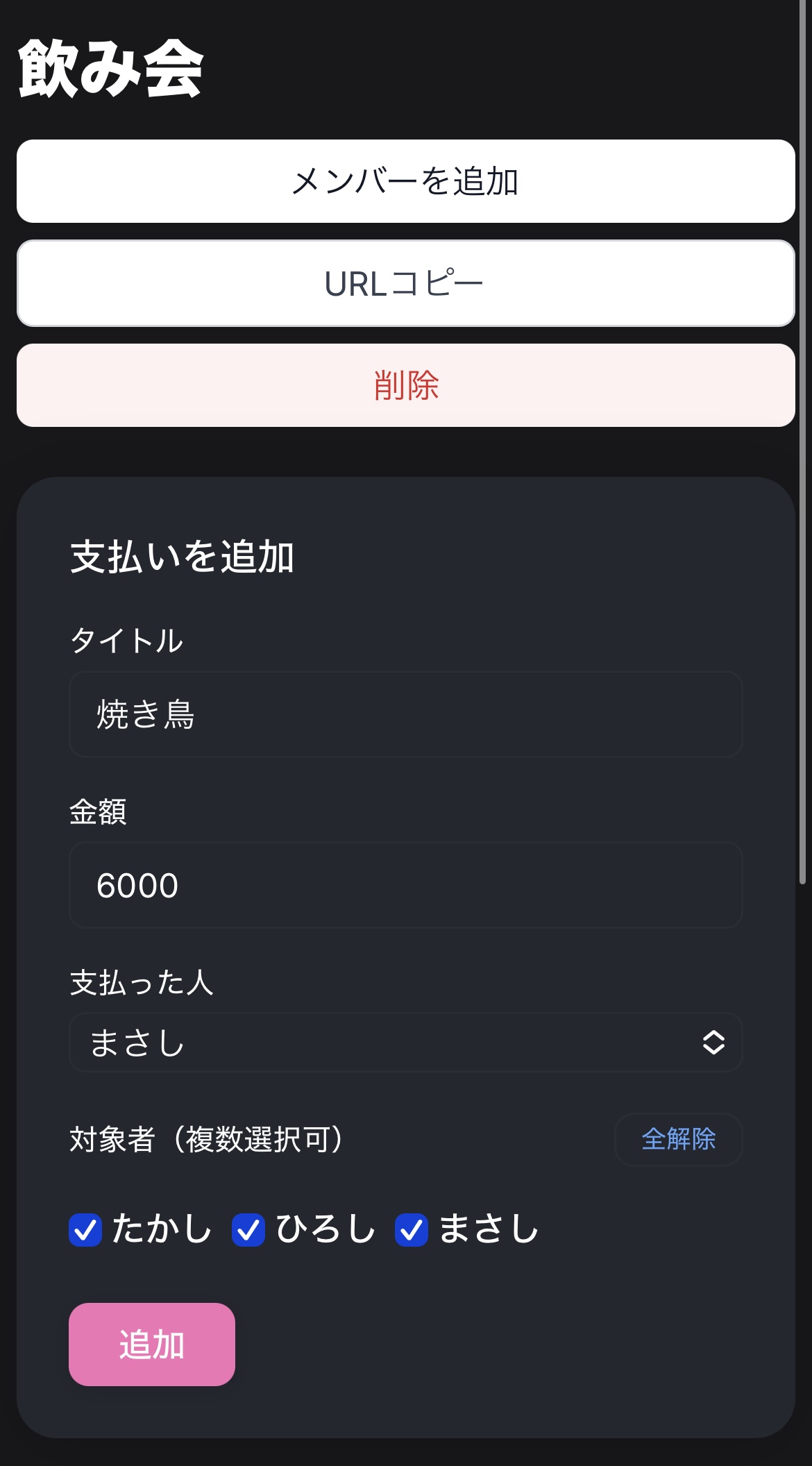Screen dimensions: 812x1466
Task: Tap the red 削除 button
Action: click(406, 385)
